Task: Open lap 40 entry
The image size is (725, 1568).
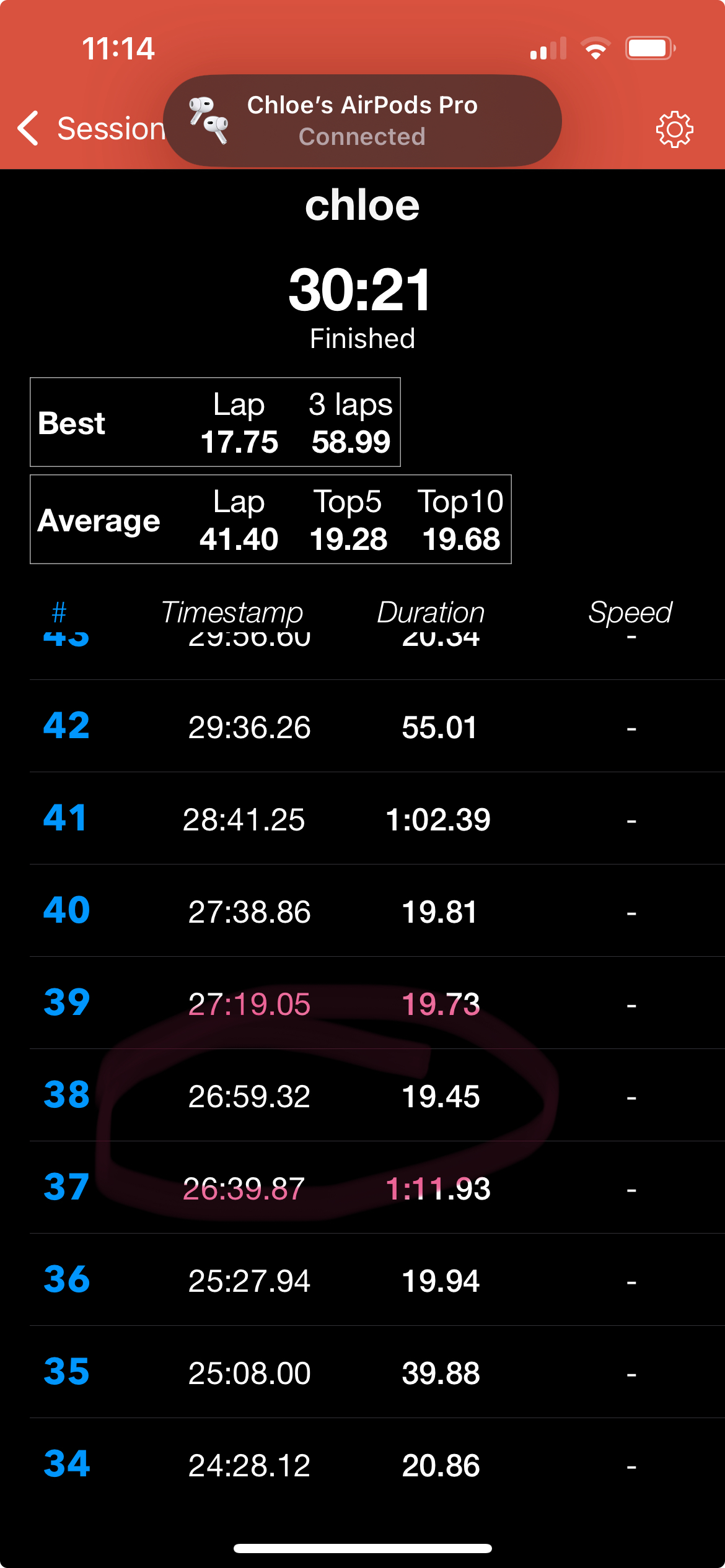Action: (377, 911)
